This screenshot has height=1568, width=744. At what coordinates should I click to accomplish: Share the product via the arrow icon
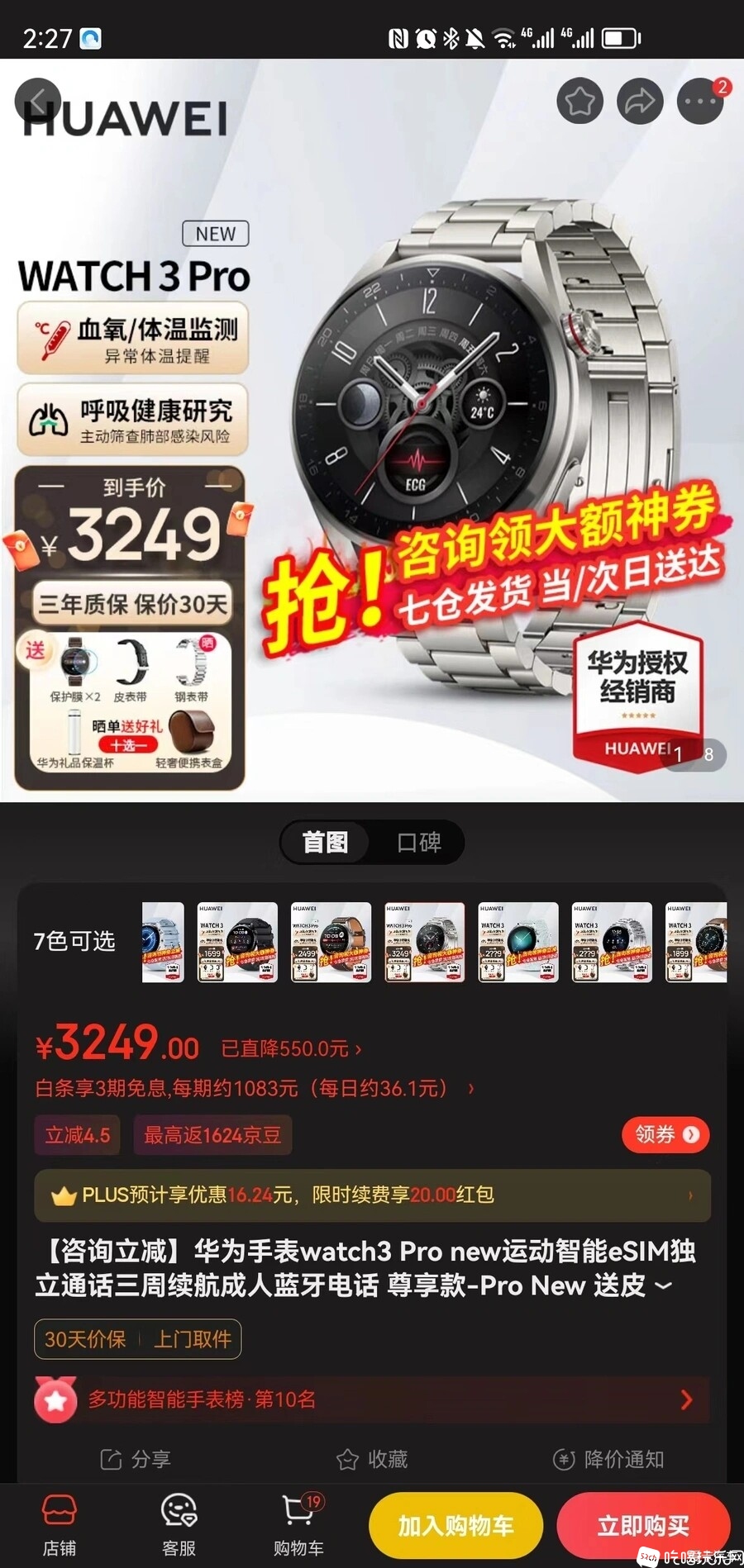[x=640, y=101]
